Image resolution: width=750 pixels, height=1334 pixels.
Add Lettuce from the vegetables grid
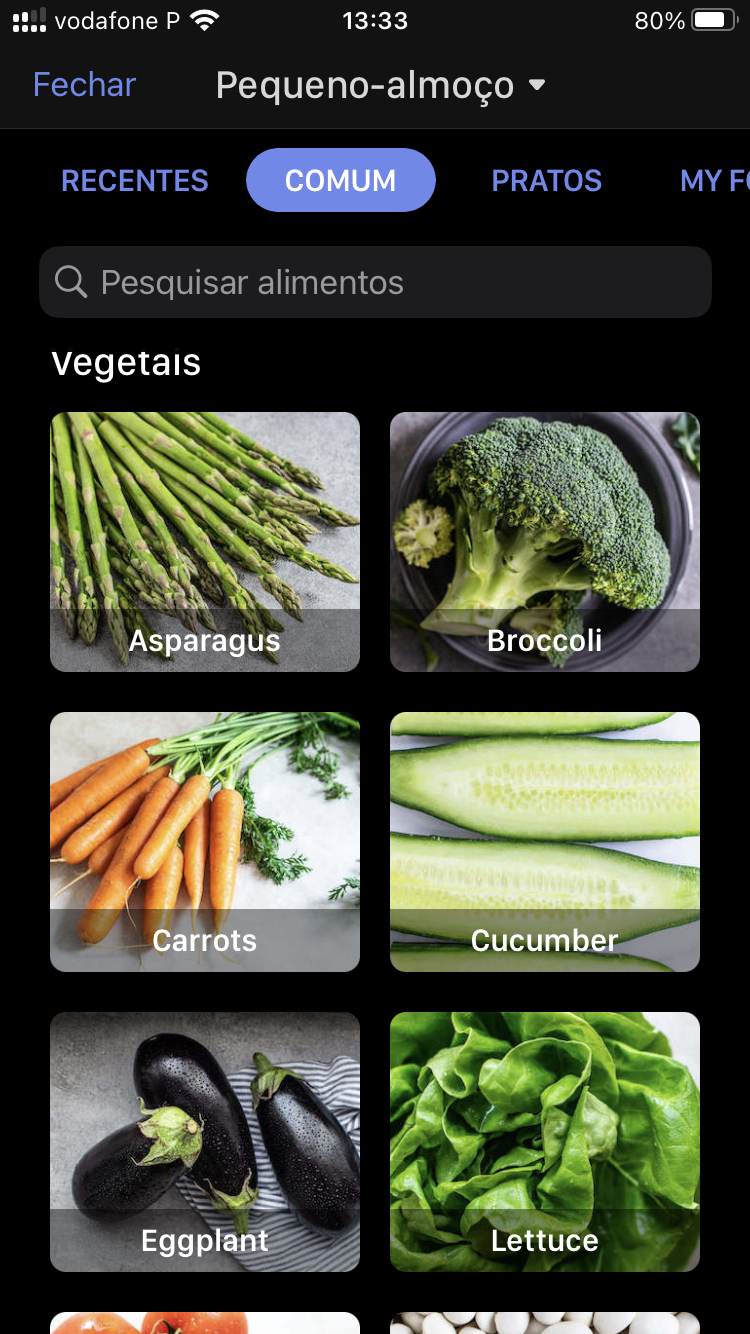pos(545,1141)
